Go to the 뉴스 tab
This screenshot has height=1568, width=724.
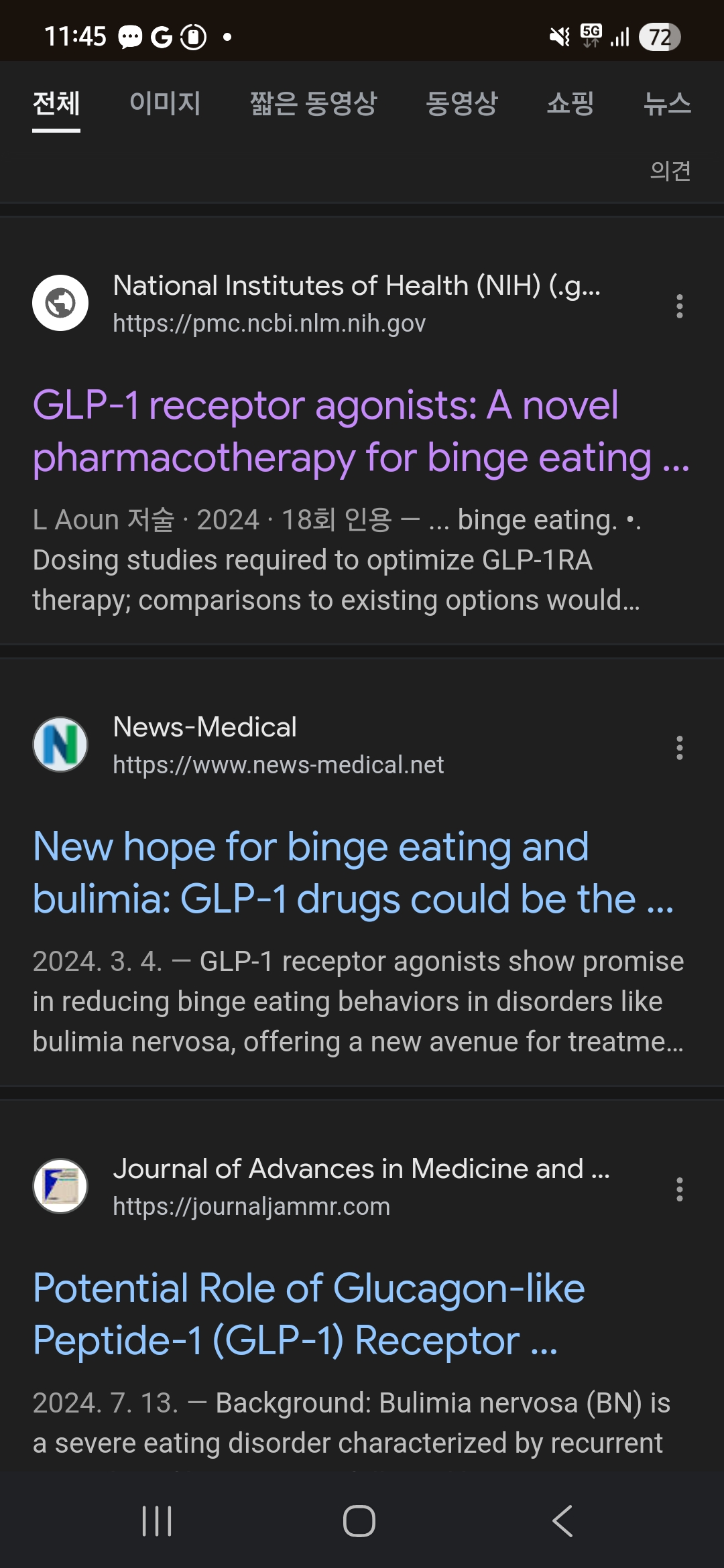click(x=667, y=103)
